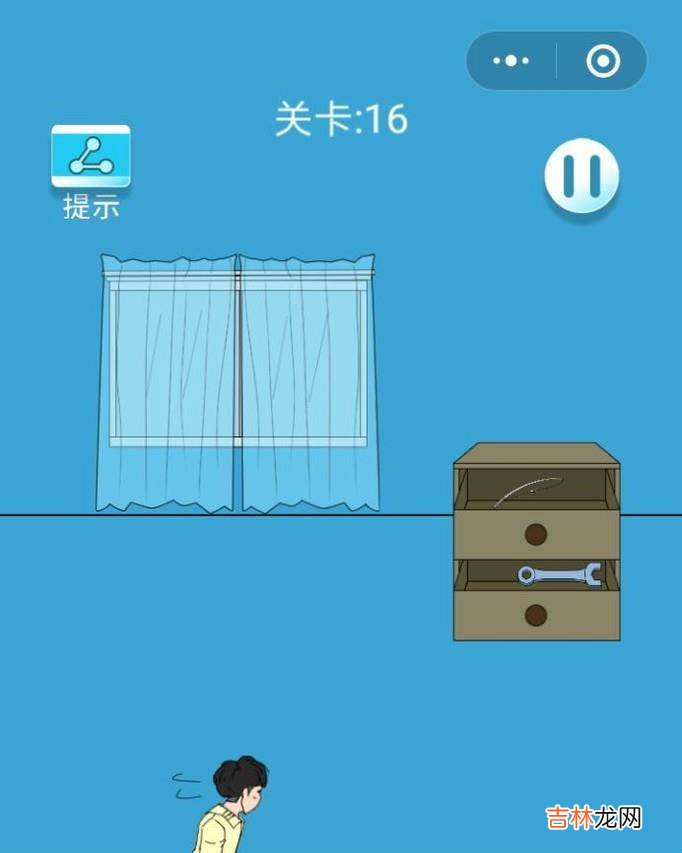
Task: Open the 提示 hint button
Action: tap(91, 158)
